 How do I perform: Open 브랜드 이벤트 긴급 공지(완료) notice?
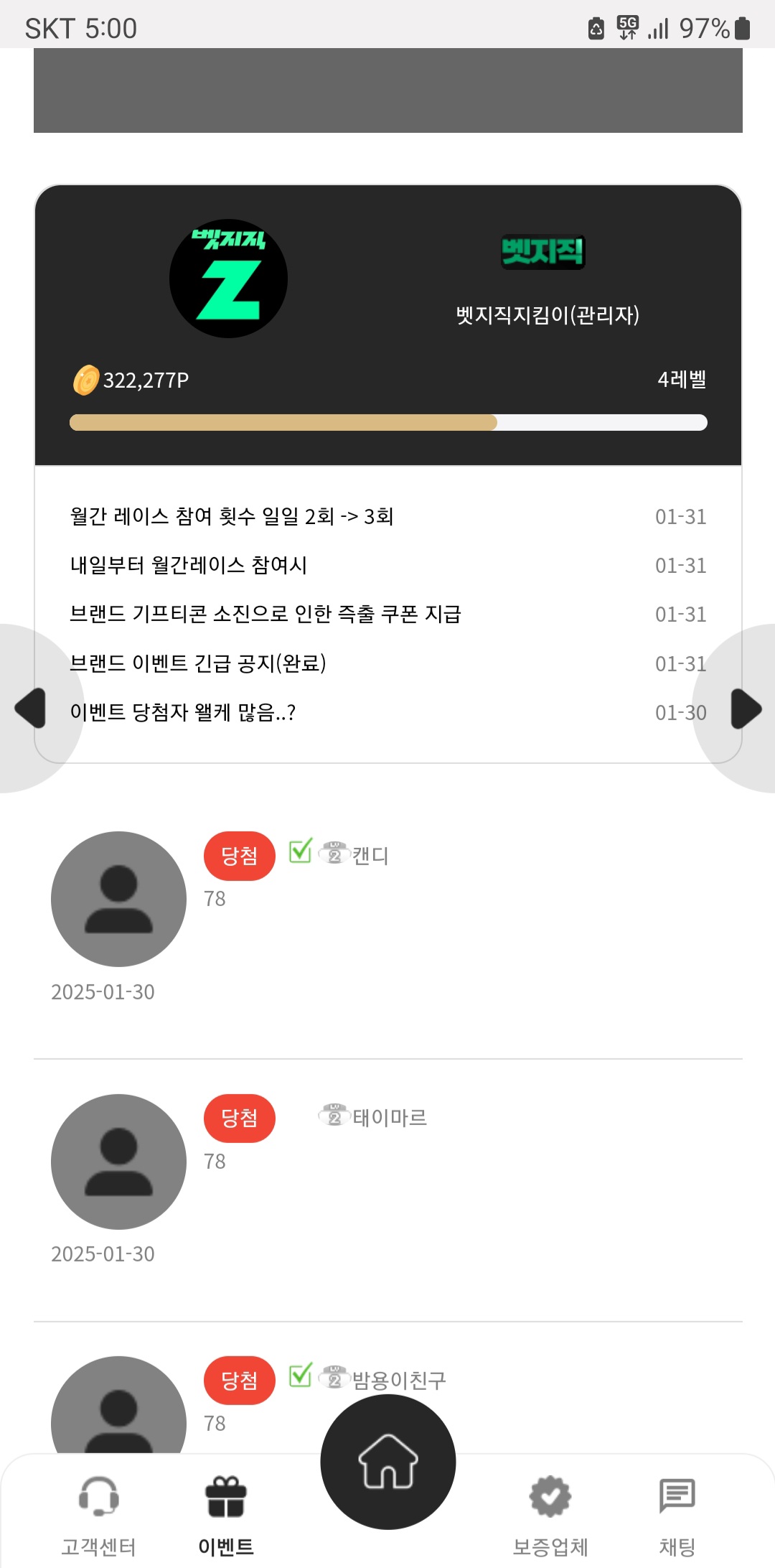(x=198, y=663)
